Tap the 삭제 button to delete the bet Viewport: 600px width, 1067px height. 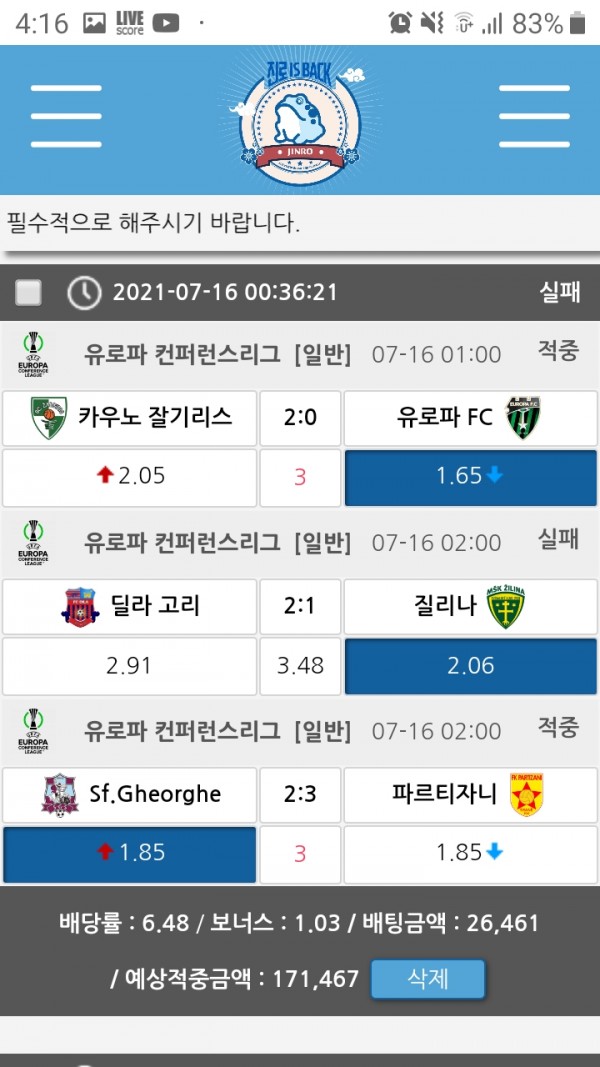click(427, 979)
